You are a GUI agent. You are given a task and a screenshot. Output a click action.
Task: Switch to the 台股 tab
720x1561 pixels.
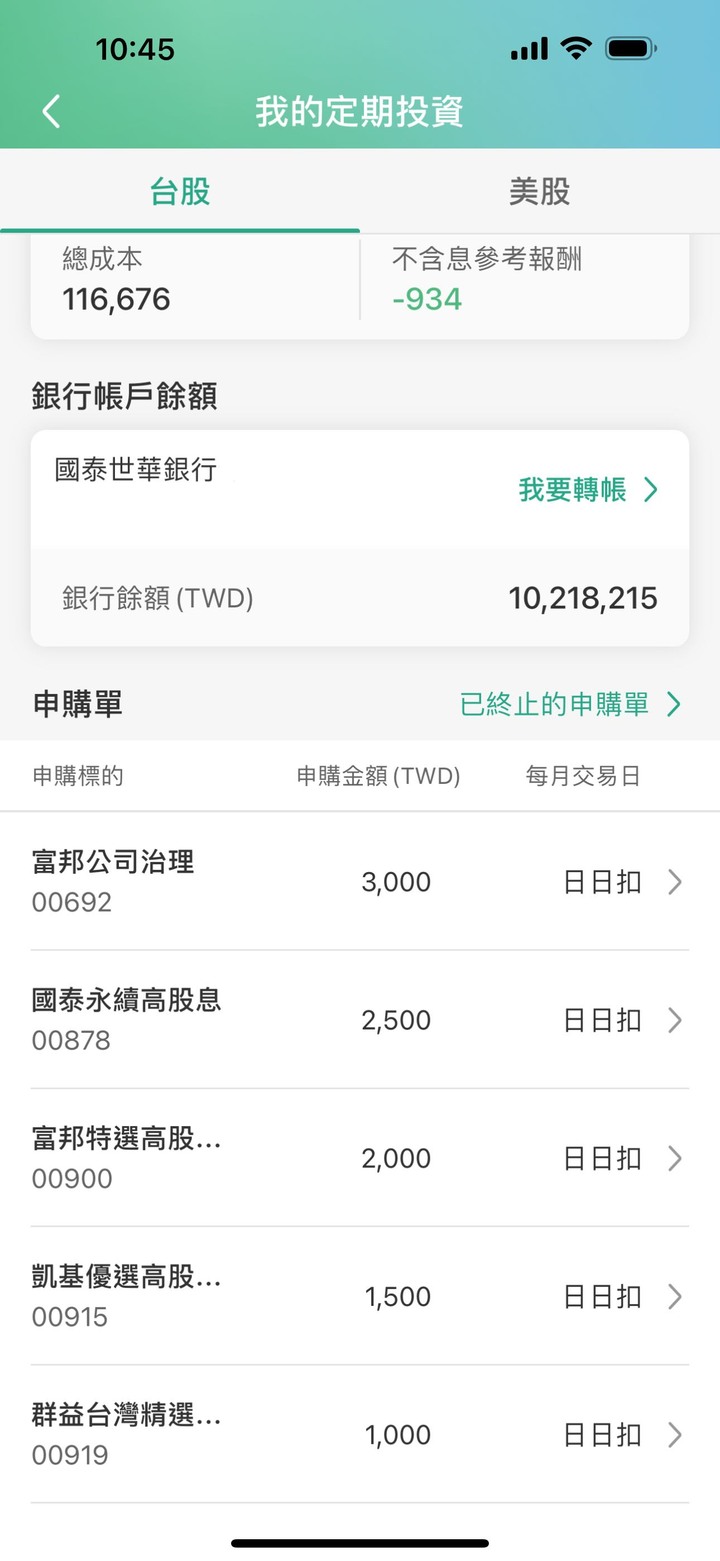[x=180, y=191]
